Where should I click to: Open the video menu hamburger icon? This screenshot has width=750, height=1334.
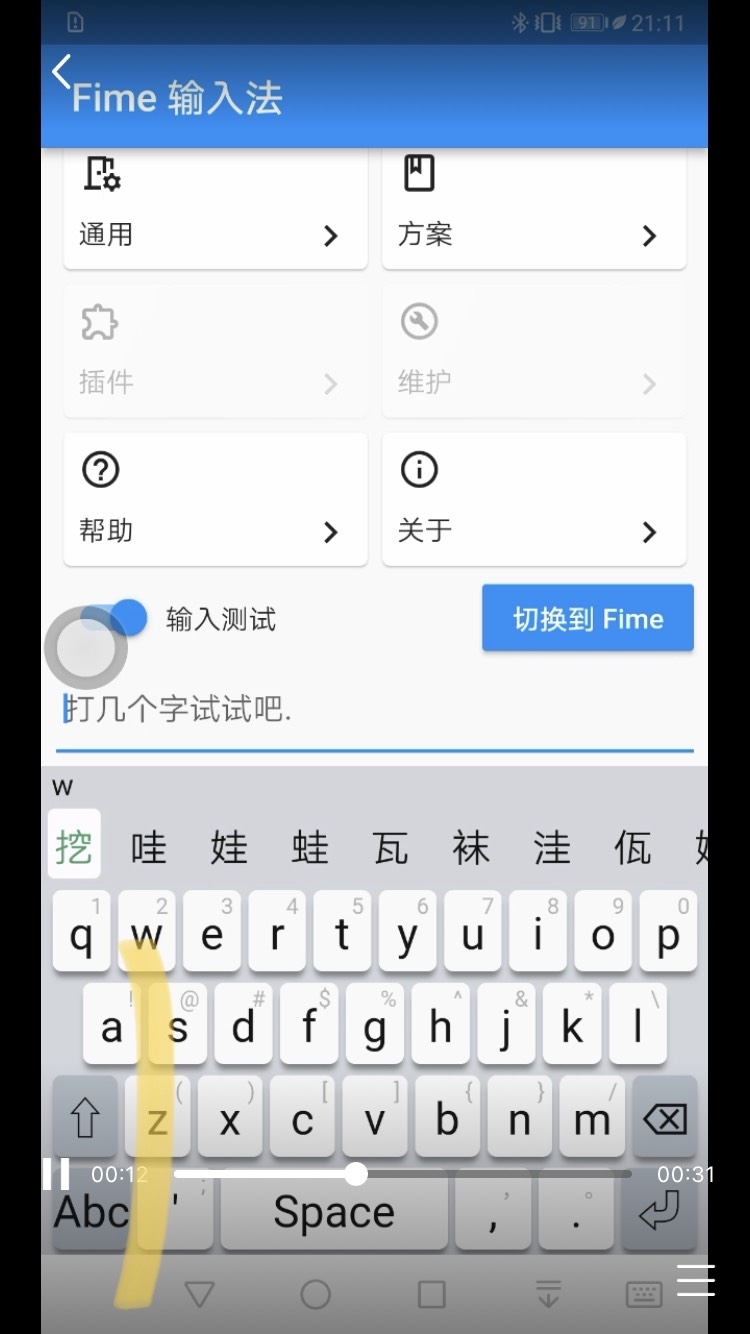click(695, 1280)
